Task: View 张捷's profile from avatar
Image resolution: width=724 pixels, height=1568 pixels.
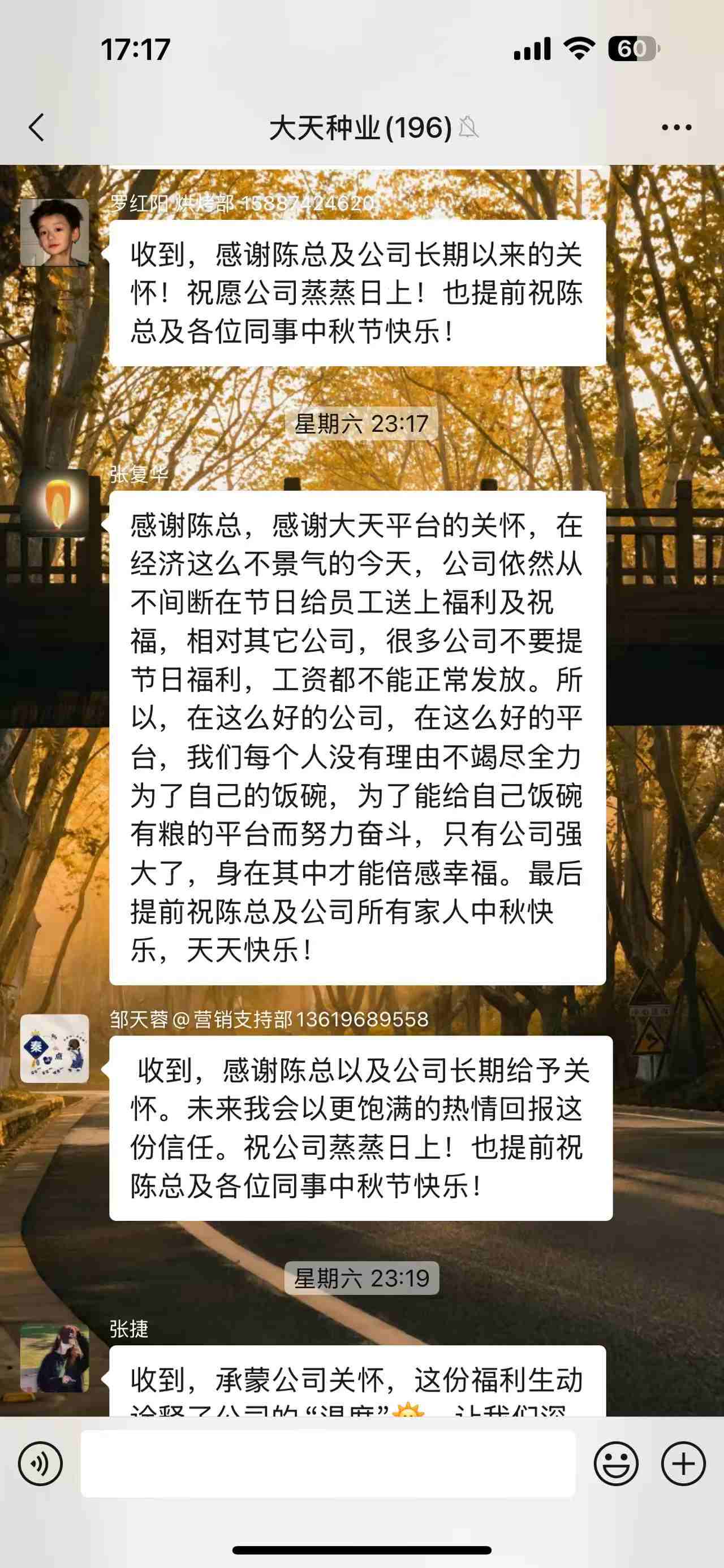Action: click(55, 1358)
